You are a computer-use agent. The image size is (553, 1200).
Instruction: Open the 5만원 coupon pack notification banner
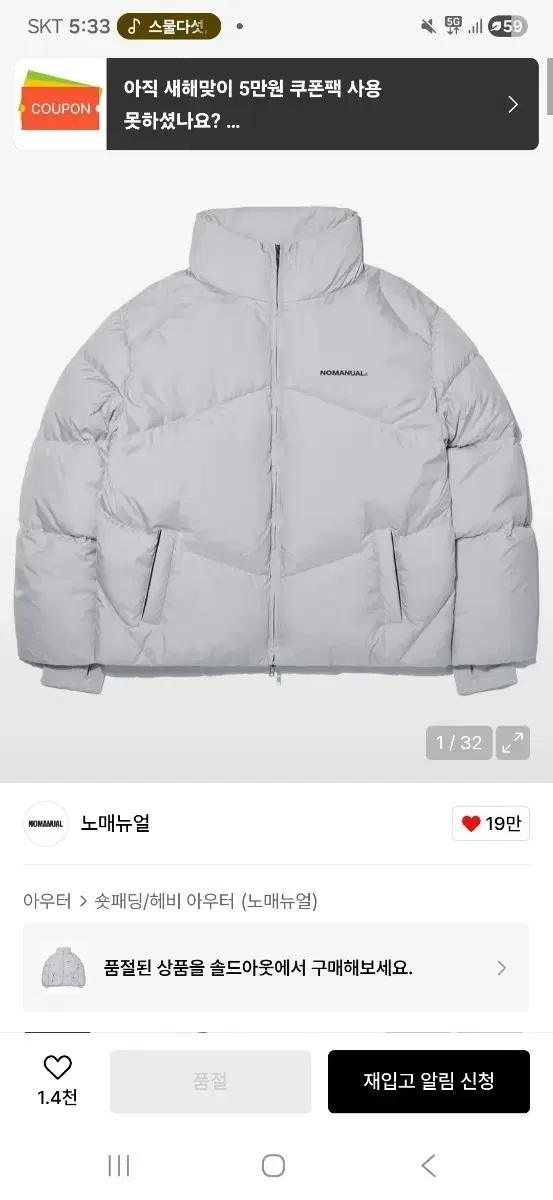pyautogui.click(x=276, y=104)
